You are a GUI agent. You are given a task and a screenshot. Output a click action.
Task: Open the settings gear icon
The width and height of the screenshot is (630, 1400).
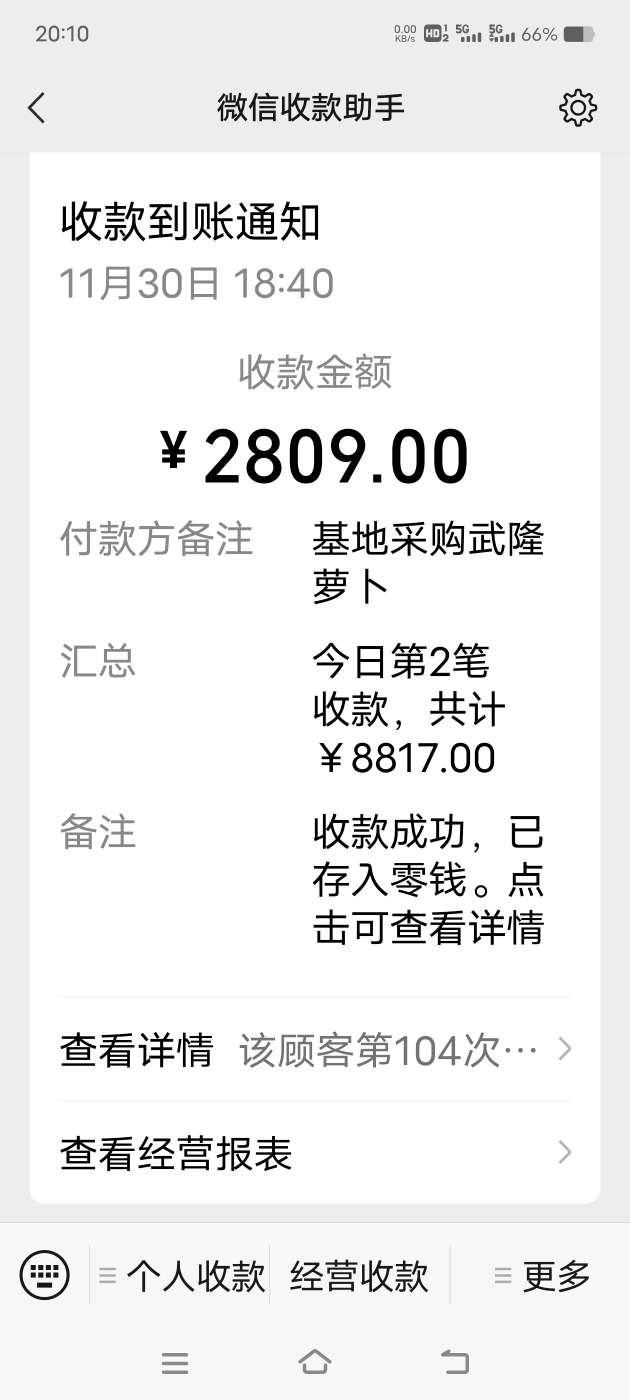[578, 108]
